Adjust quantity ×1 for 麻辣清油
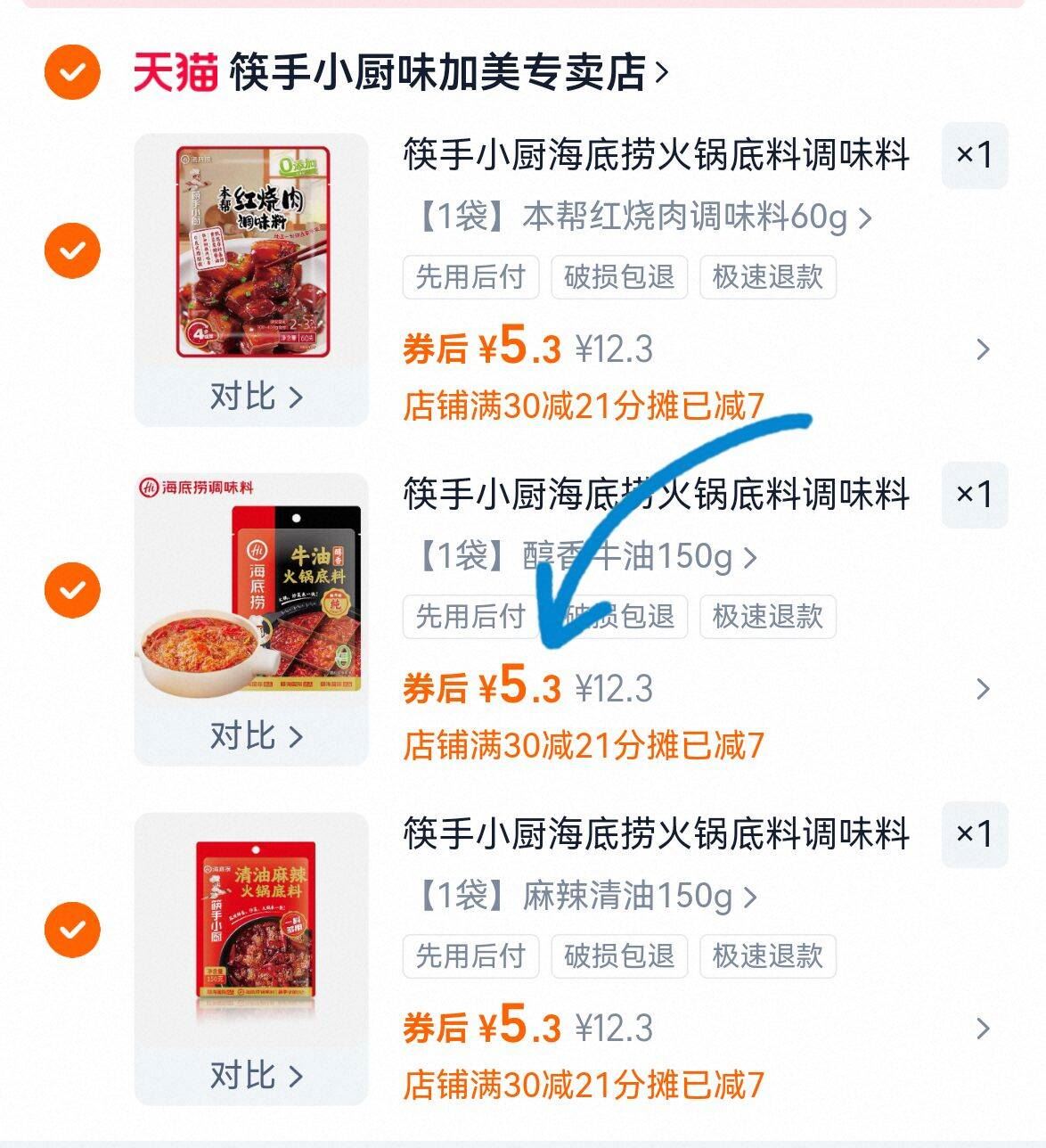 click(974, 834)
